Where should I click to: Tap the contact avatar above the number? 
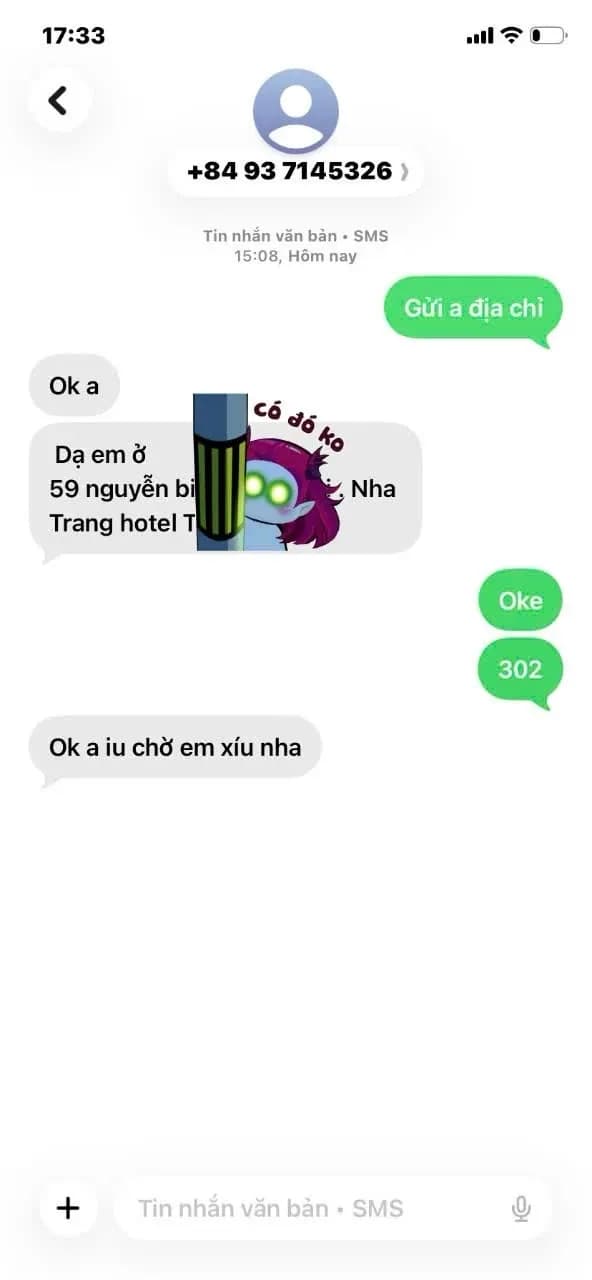(x=296, y=110)
